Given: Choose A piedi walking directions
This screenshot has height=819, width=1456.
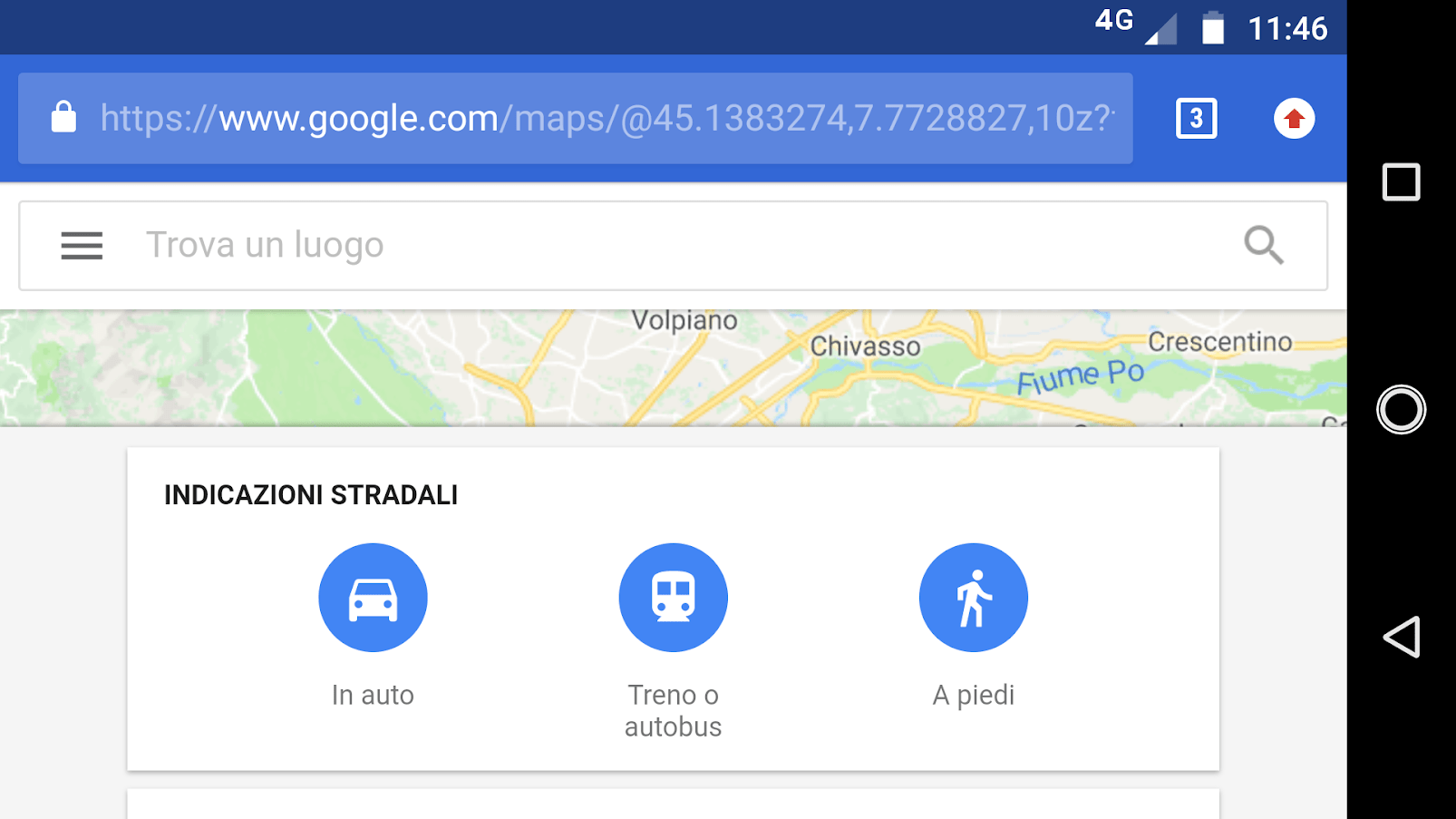Looking at the screenshot, I should (973, 598).
